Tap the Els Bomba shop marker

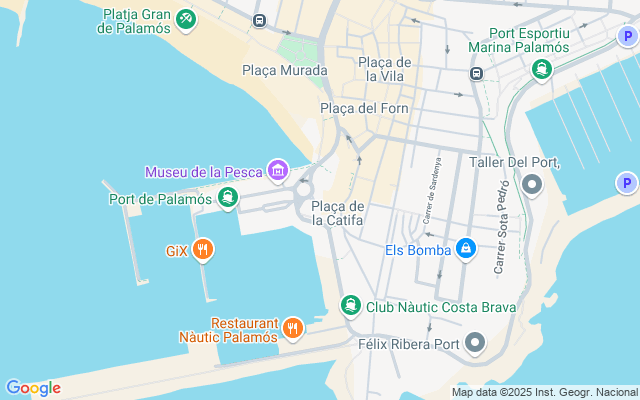(465, 249)
